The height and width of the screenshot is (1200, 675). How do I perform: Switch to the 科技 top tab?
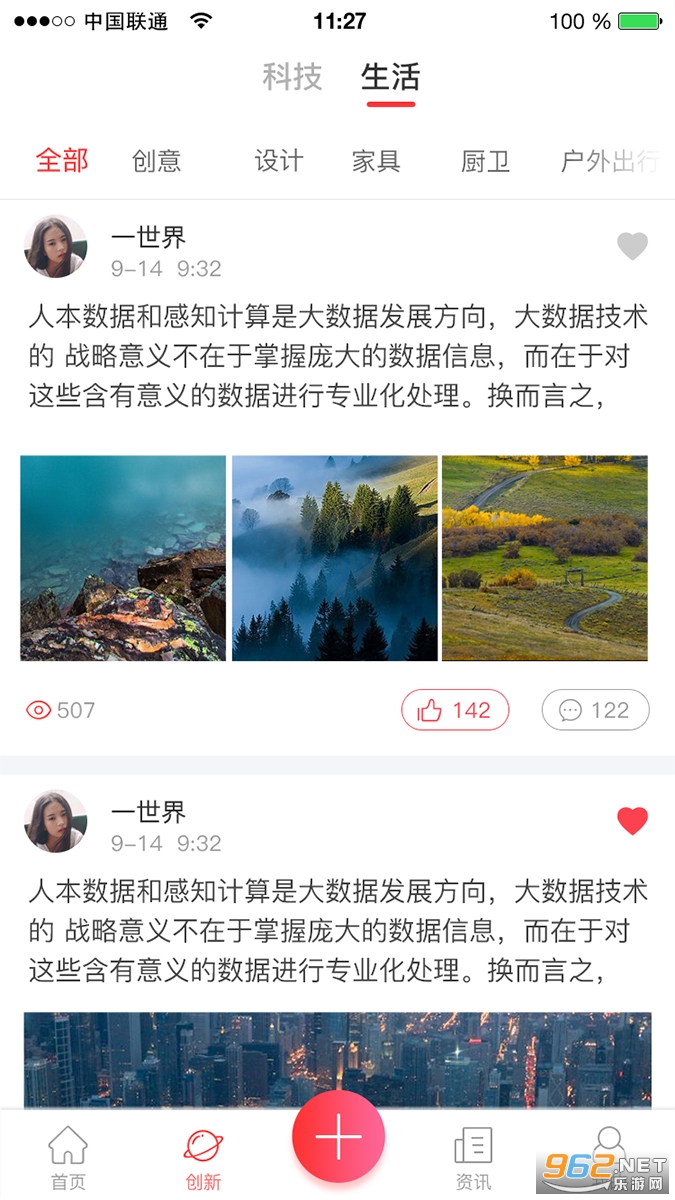tap(292, 77)
